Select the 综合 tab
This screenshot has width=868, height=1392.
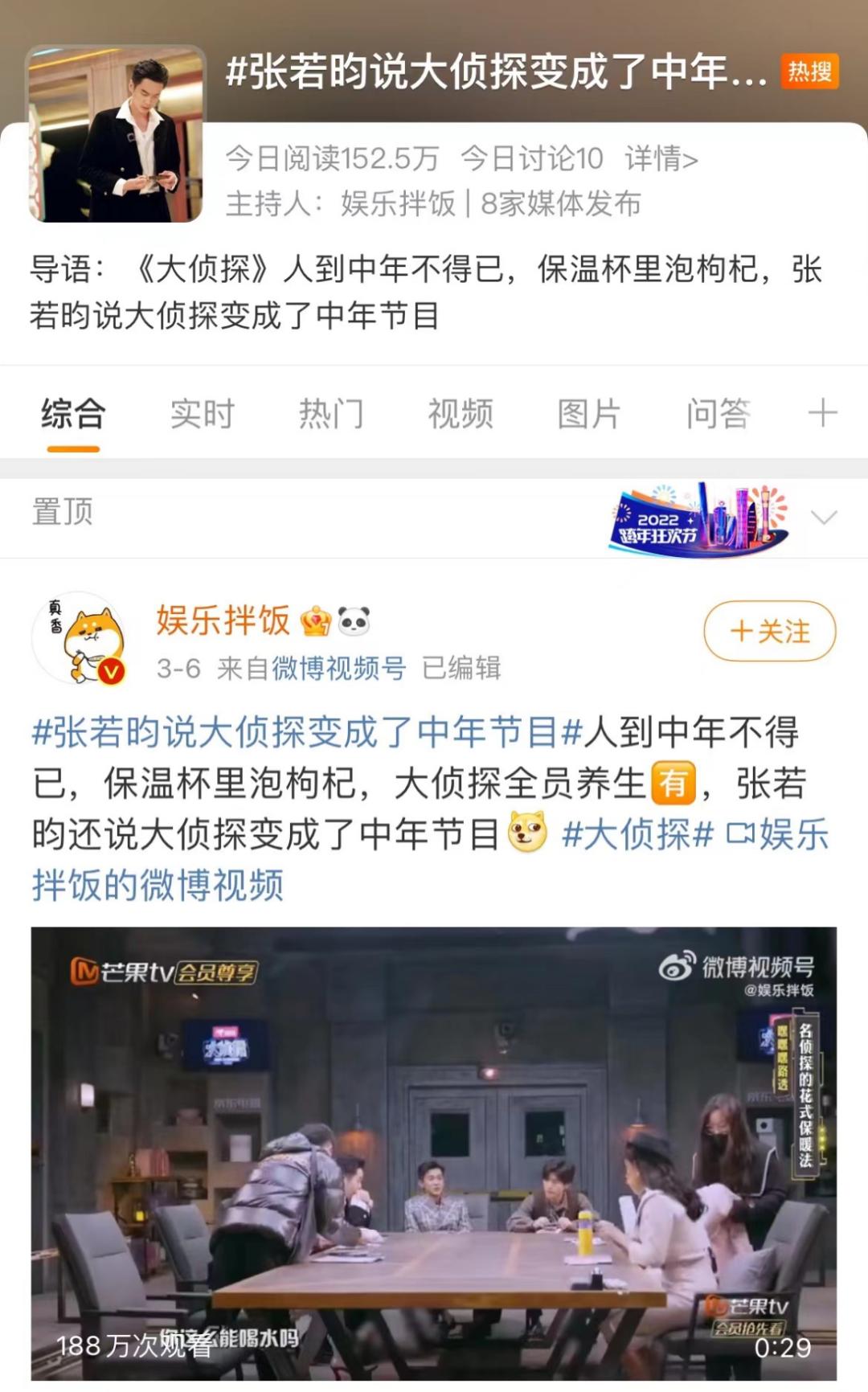(73, 414)
